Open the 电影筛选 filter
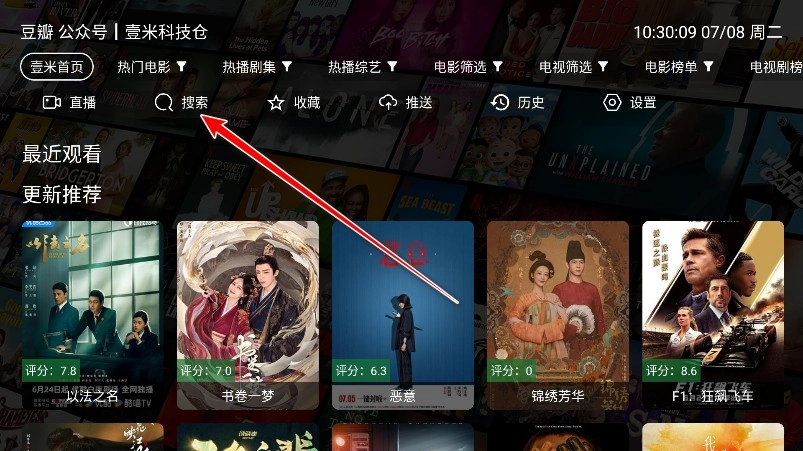The width and height of the screenshot is (803, 451). pyautogui.click(x=468, y=67)
